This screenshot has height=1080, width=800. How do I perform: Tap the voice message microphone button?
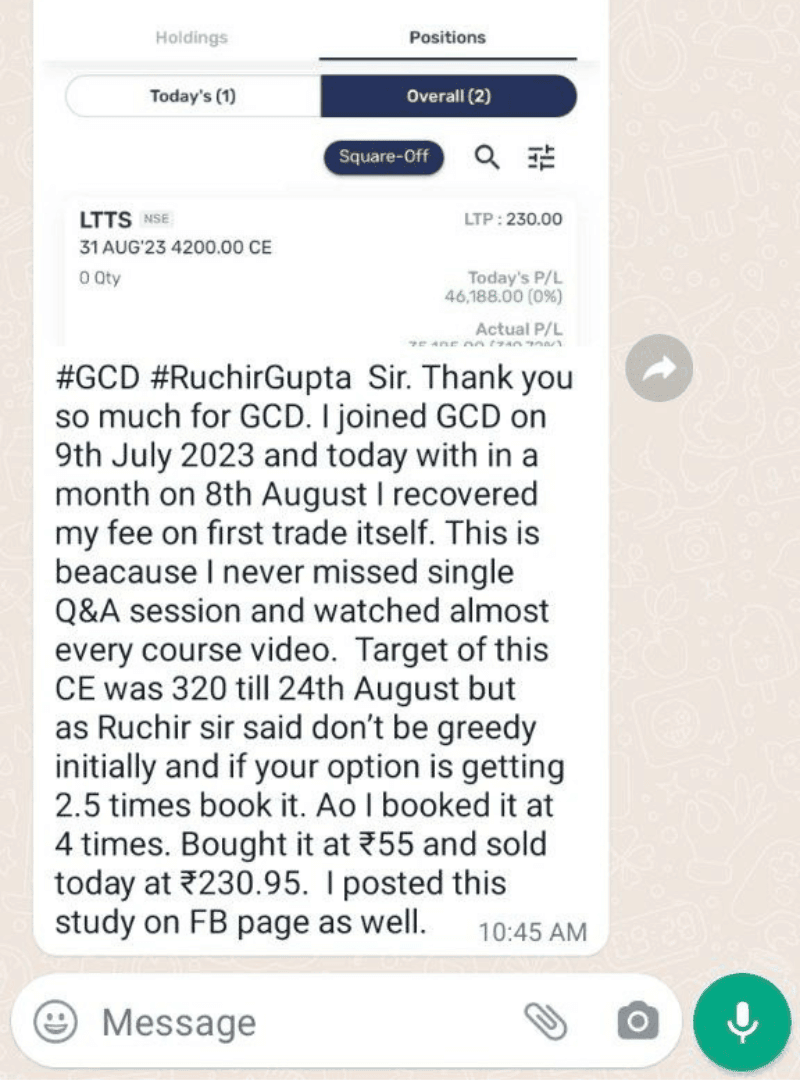(x=742, y=1021)
